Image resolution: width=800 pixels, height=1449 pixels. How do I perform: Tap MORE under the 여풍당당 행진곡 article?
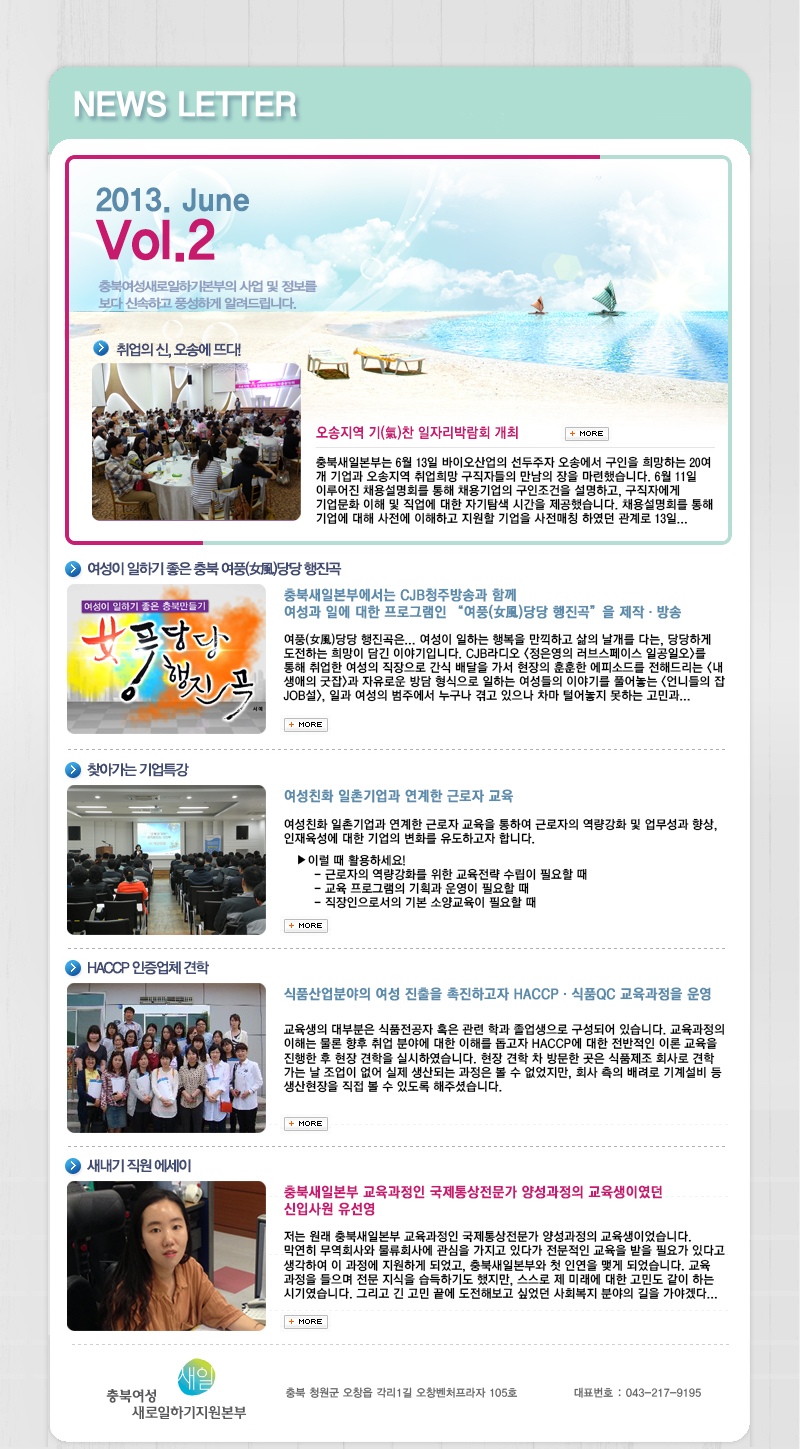305,724
